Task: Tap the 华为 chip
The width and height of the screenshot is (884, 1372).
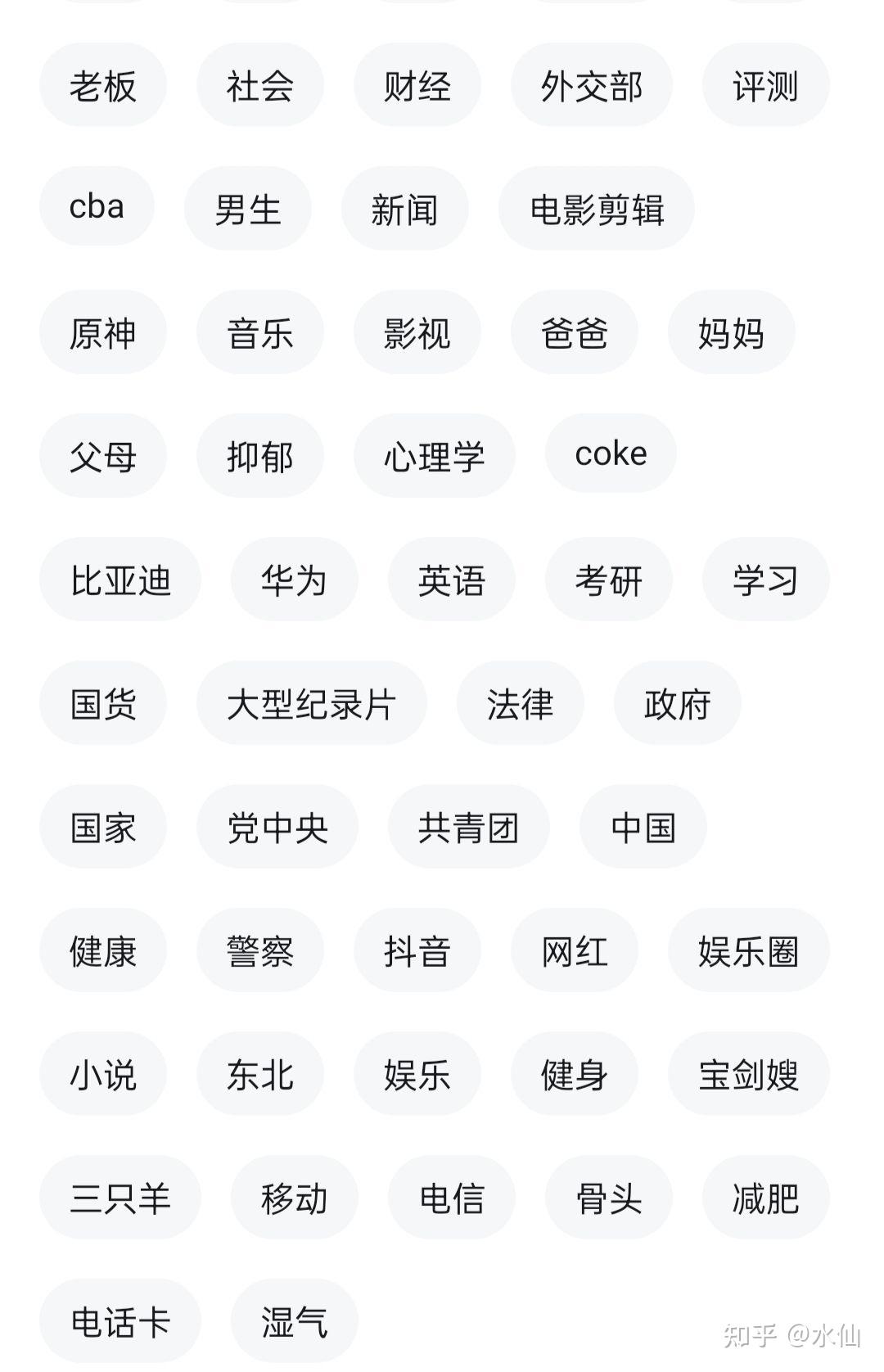Action: click(294, 580)
